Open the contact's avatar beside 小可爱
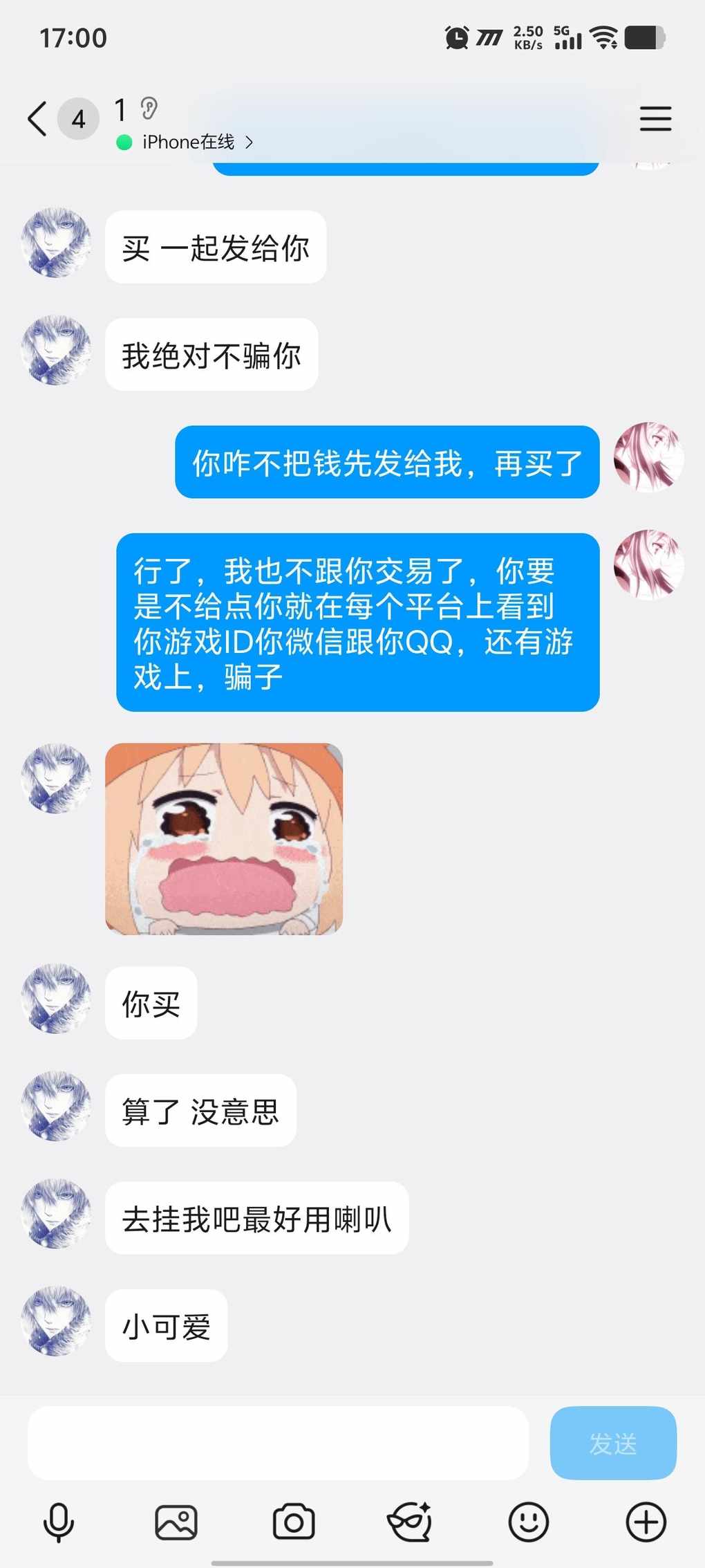705x1568 pixels. click(56, 1320)
